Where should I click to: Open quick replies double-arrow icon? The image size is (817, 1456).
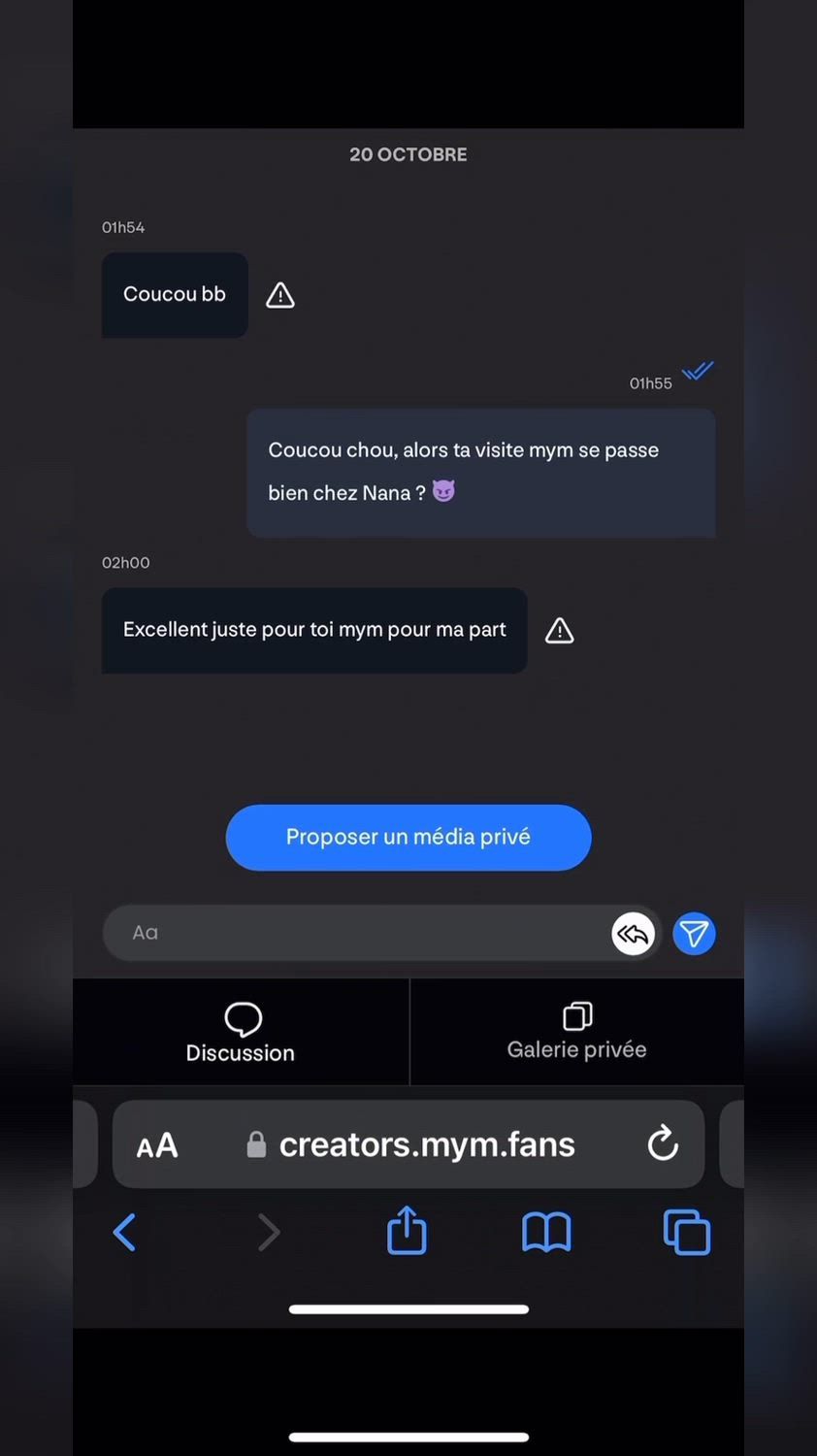point(634,934)
